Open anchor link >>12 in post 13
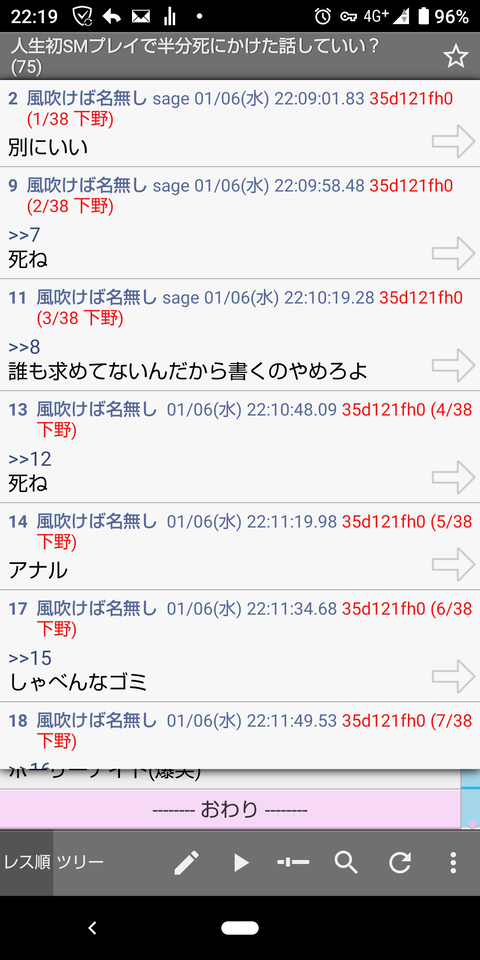This screenshot has width=480, height=960. click(x=30, y=459)
